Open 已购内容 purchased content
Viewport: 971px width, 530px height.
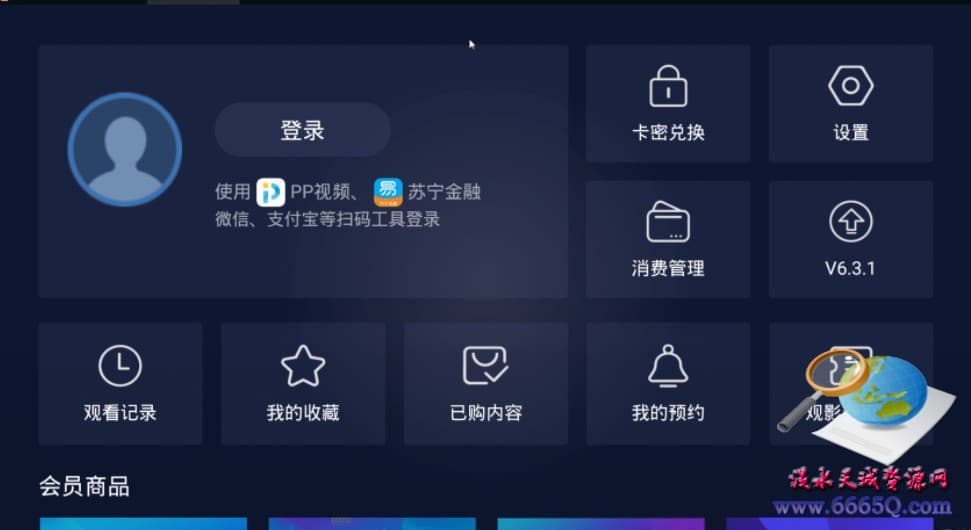[486, 384]
